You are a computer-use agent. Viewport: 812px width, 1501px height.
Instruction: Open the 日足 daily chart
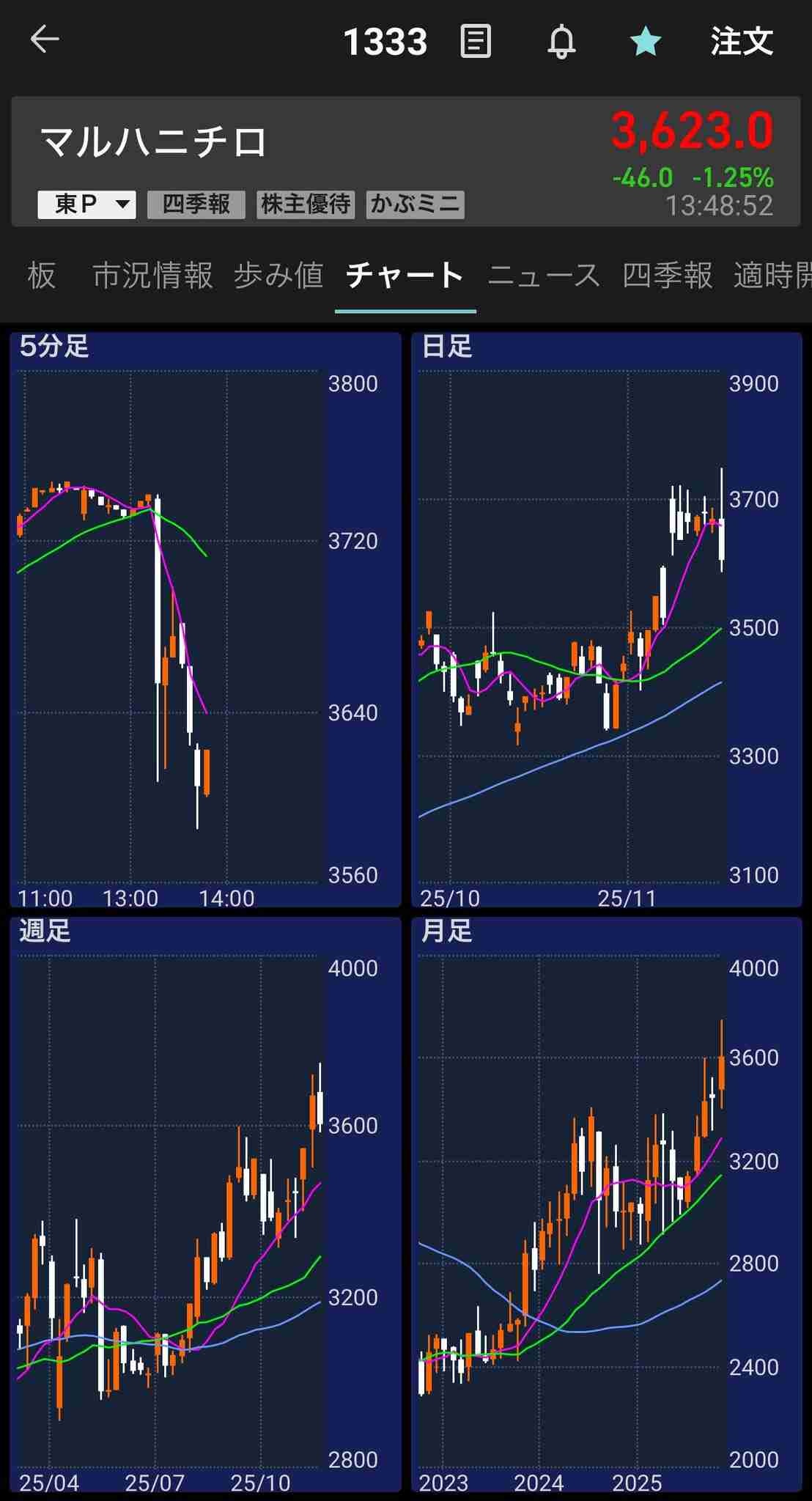coord(606,620)
